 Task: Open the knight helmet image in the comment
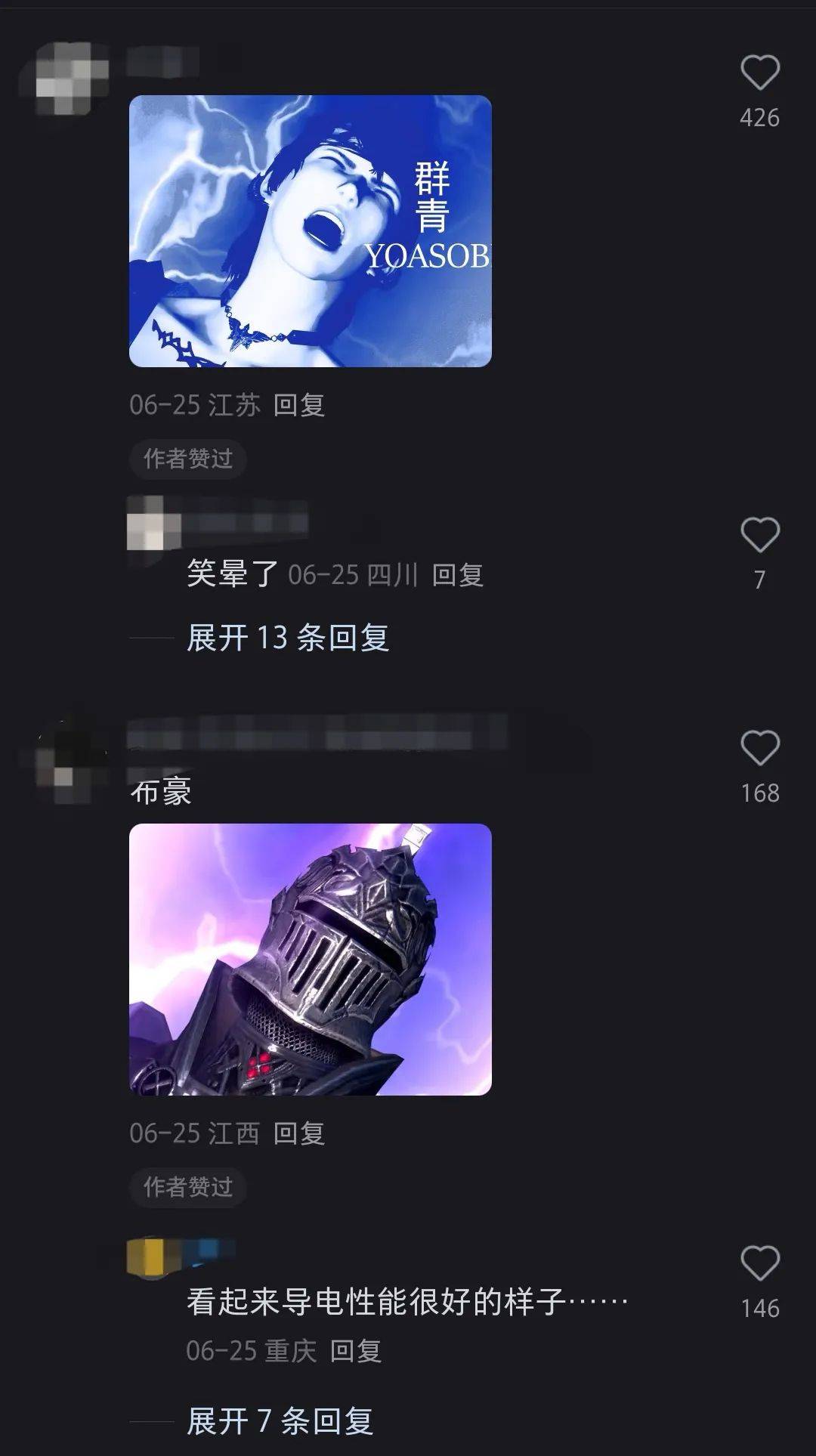(x=310, y=960)
